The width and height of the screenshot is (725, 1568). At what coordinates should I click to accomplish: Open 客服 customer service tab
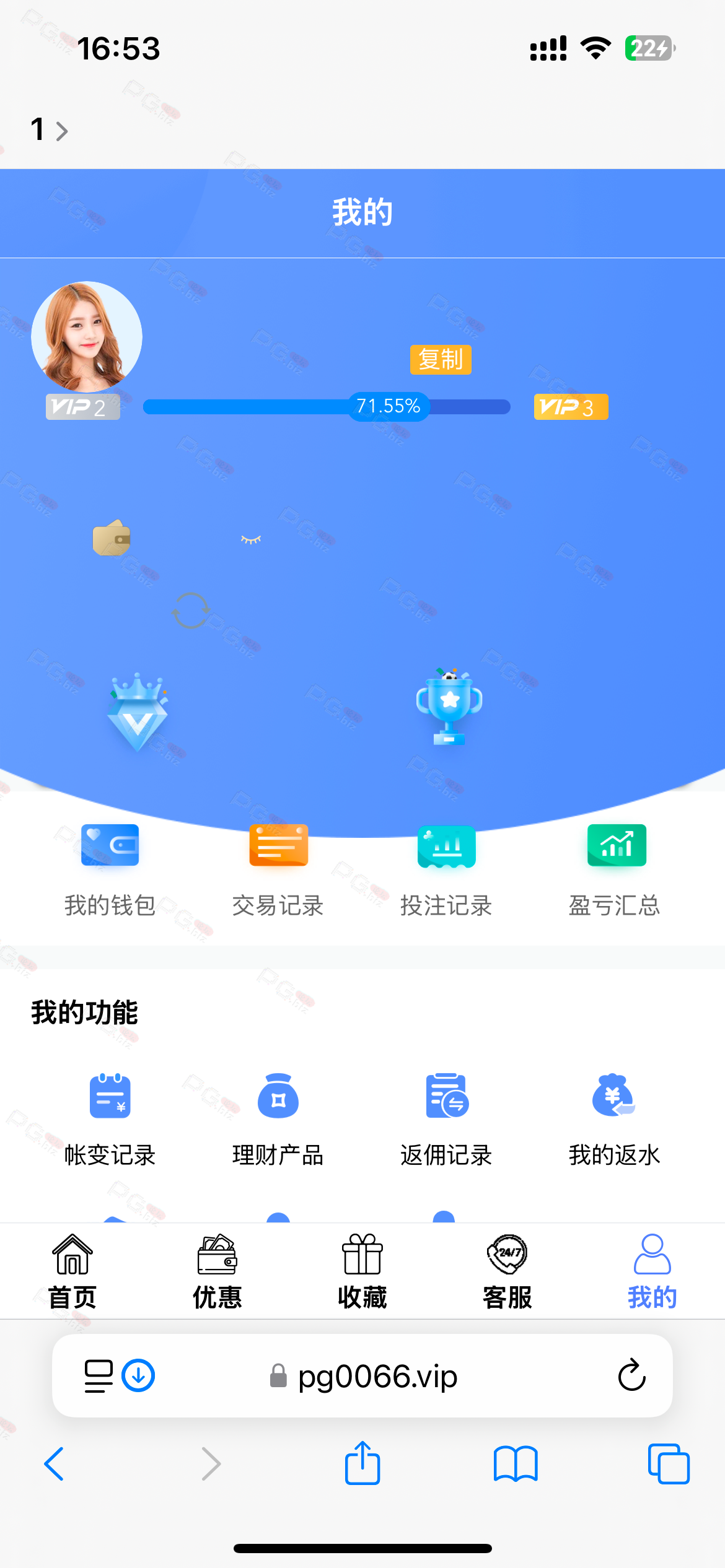tap(507, 1271)
